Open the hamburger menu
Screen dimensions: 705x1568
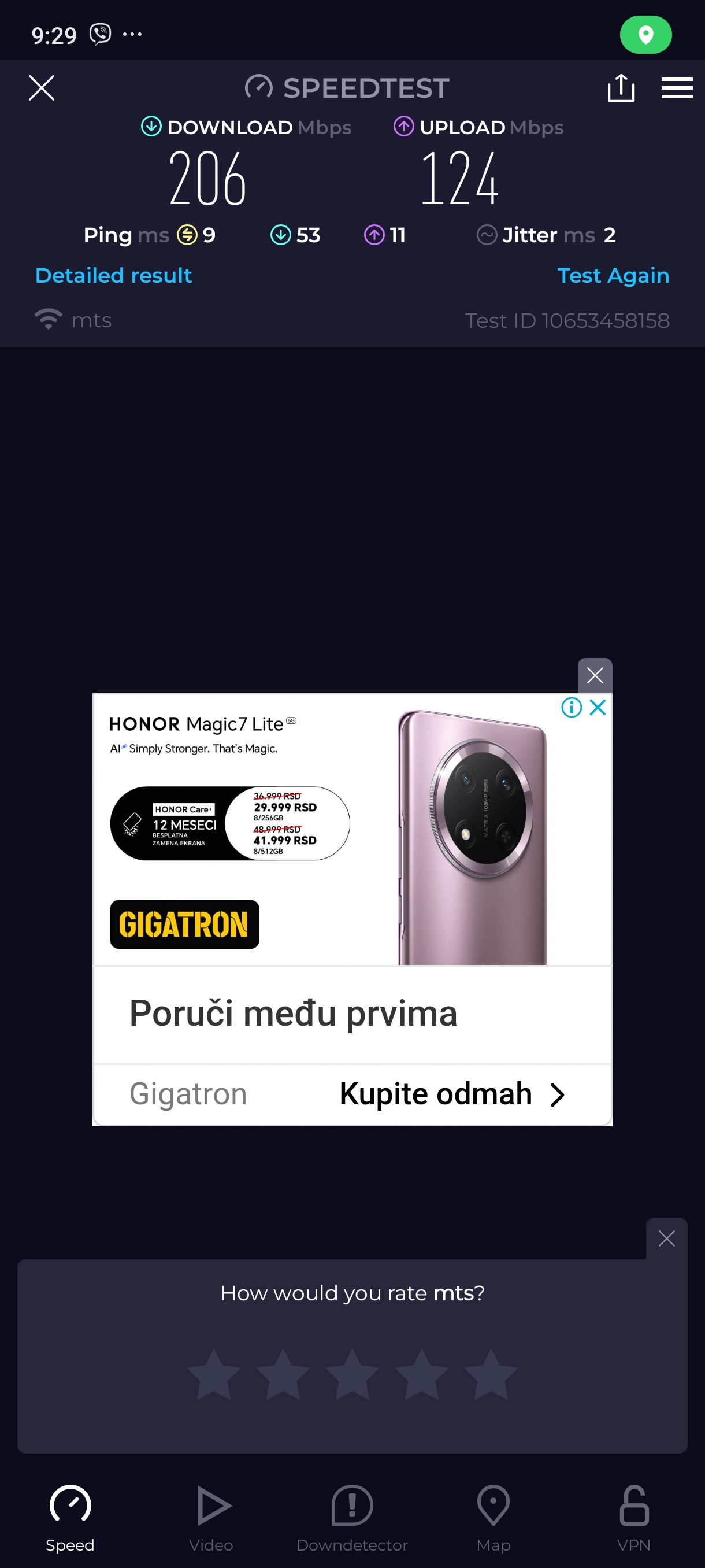677,88
